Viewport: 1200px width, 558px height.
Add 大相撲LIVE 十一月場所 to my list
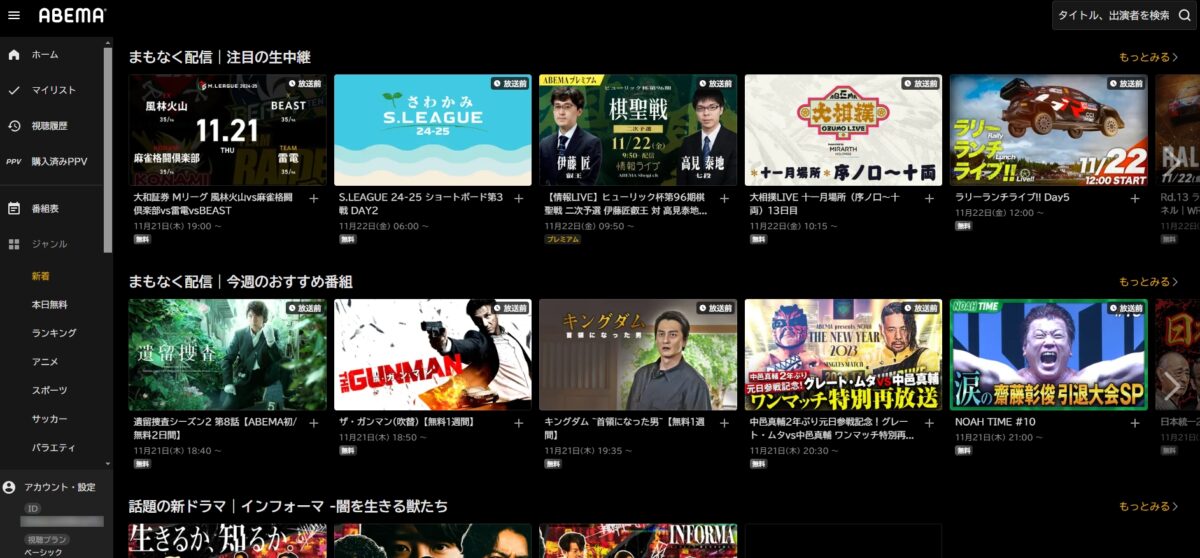click(x=929, y=198)
